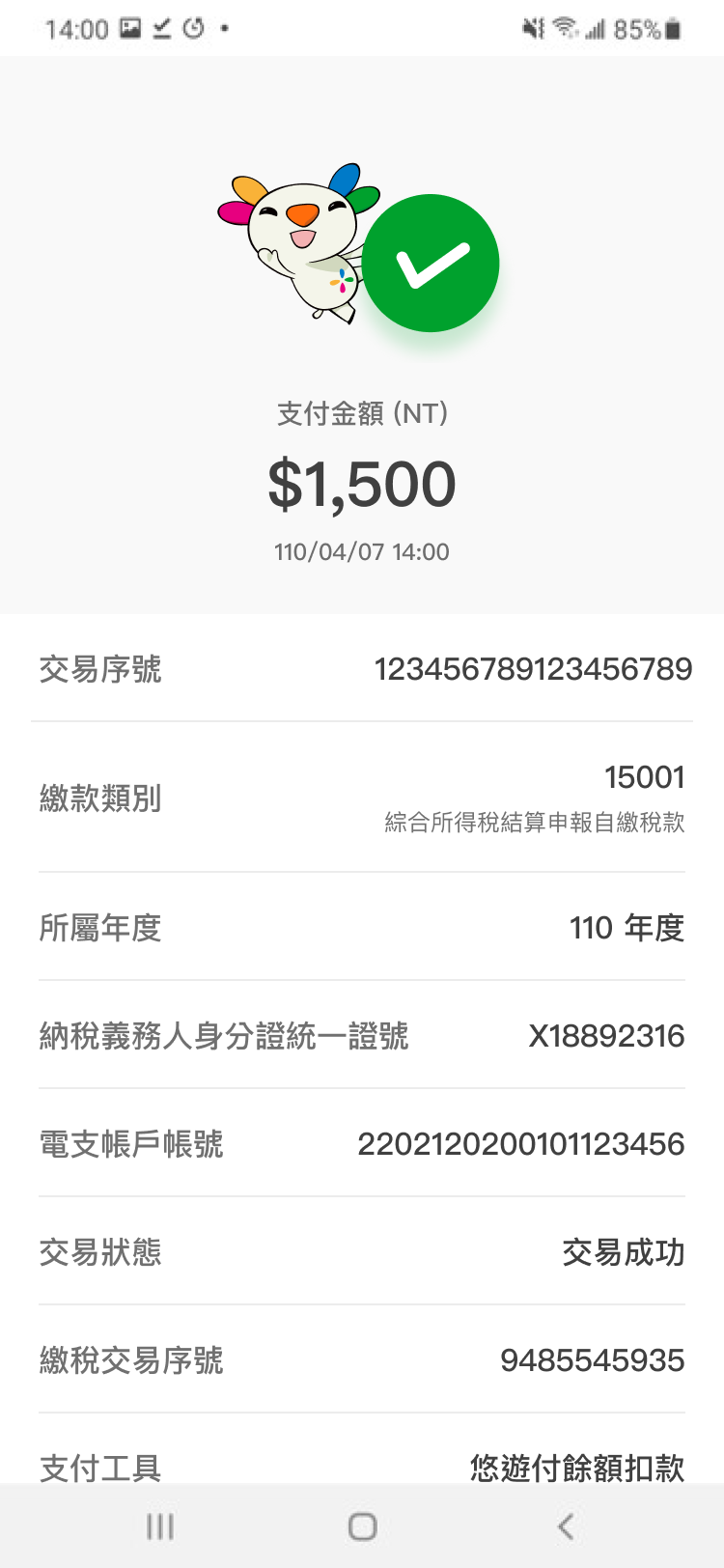Tap the system home button
This screenshot has height=1568, width=724.
(362, 1526)
